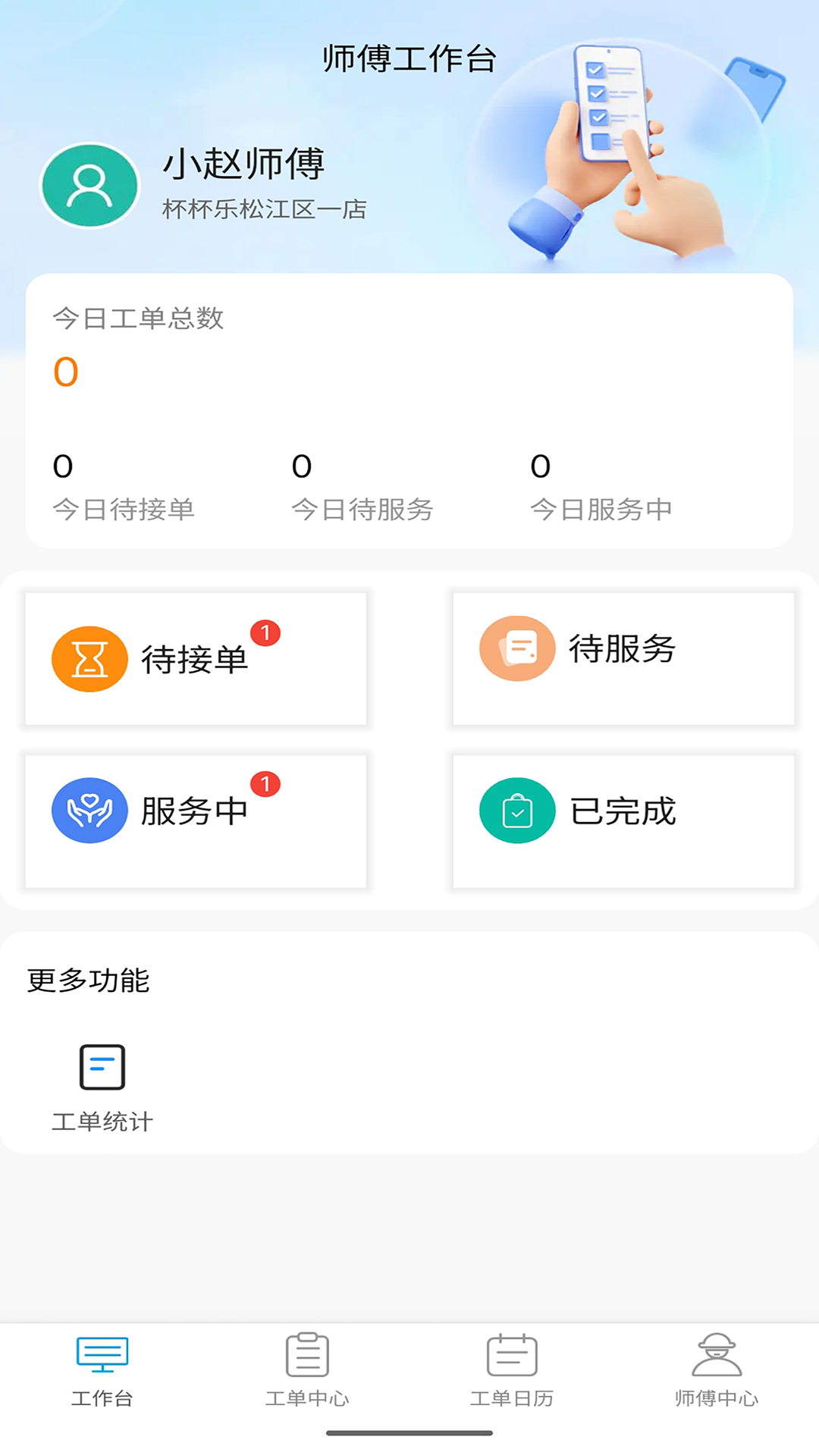819x1456 pixels.
Task: Open the 待接单 pending orders card
Action: tap(196, 659)
